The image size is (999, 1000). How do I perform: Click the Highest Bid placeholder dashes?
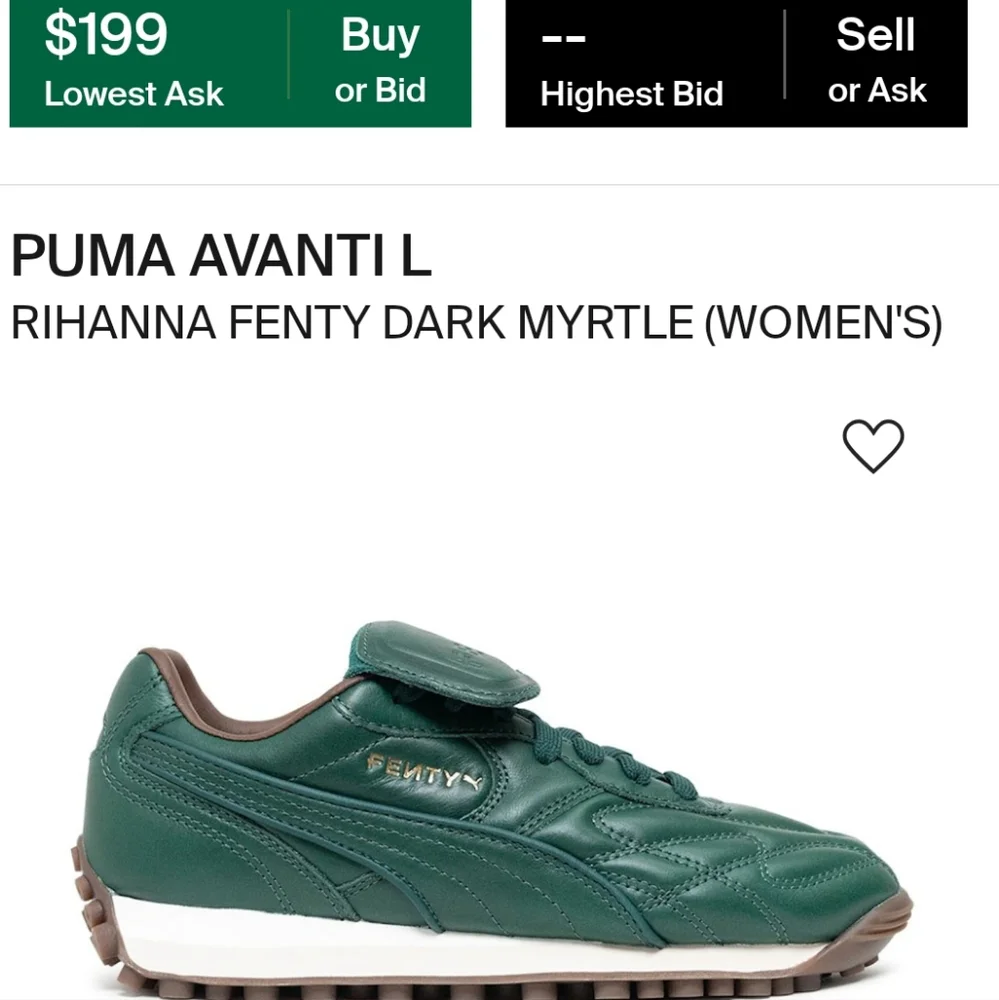point(566,38)
